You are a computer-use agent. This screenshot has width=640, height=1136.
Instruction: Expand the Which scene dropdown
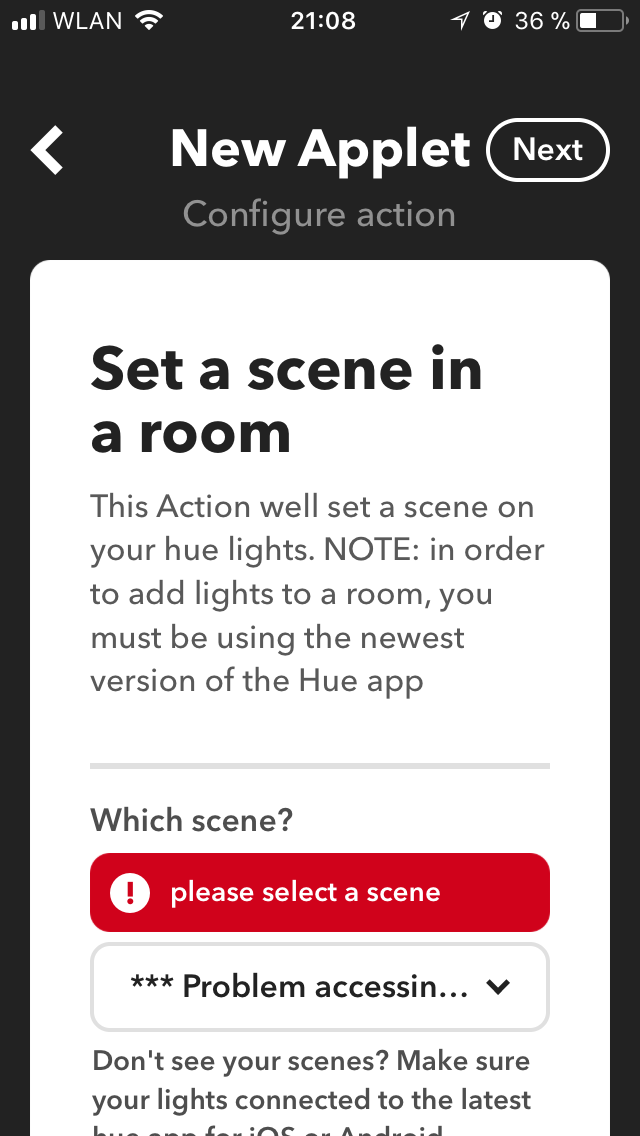[x=320, y=987]
